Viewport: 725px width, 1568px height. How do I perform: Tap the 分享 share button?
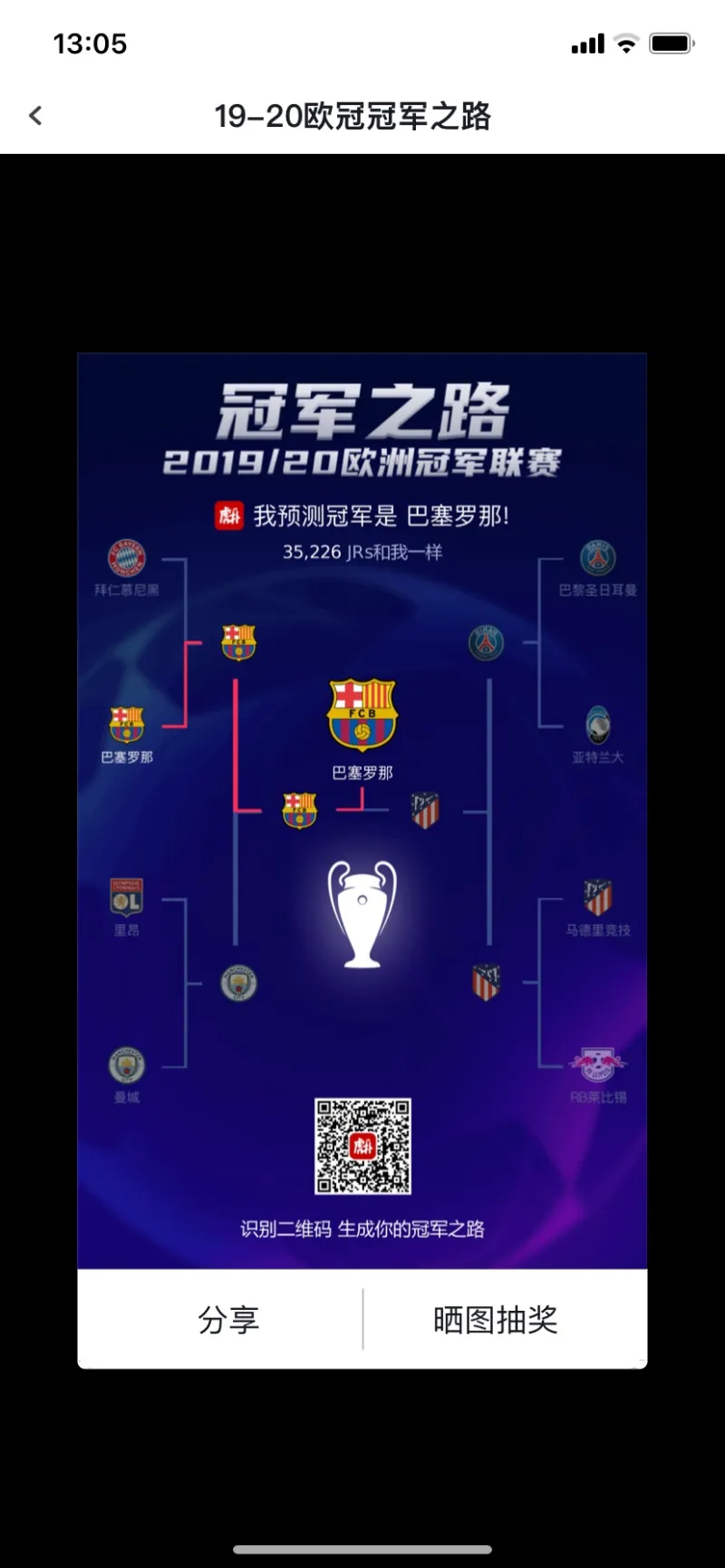pyautogui.click(x=228, y=1320)
